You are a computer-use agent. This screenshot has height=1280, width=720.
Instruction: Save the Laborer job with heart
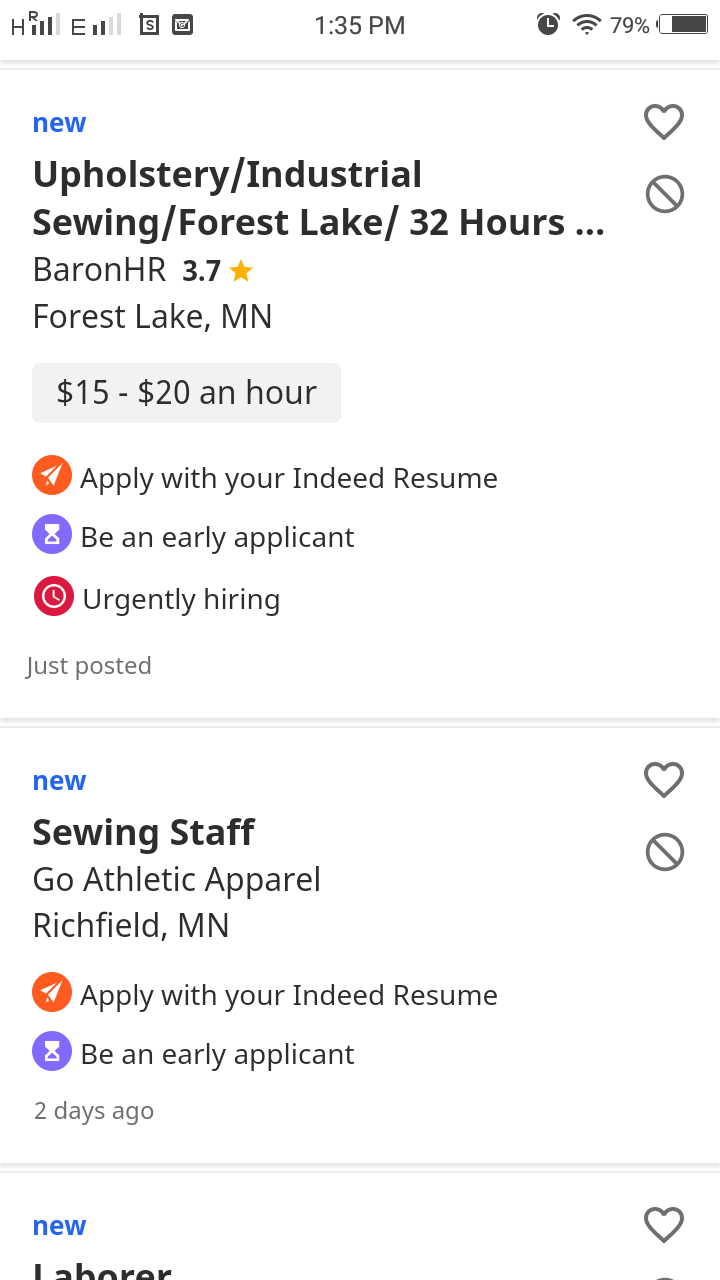click(x=664, y=1225)
